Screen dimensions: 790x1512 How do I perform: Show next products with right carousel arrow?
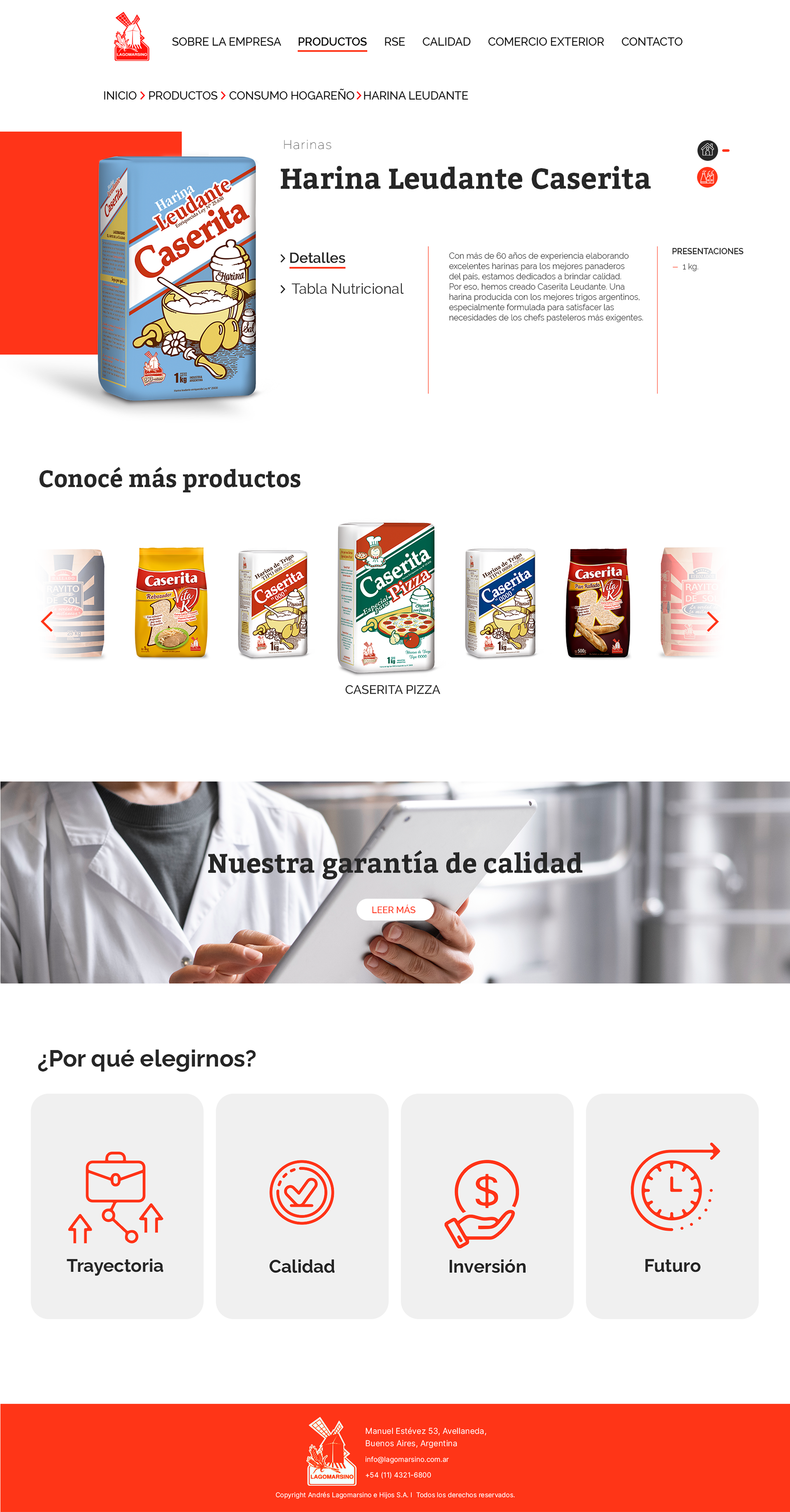(x=713, y=621)
